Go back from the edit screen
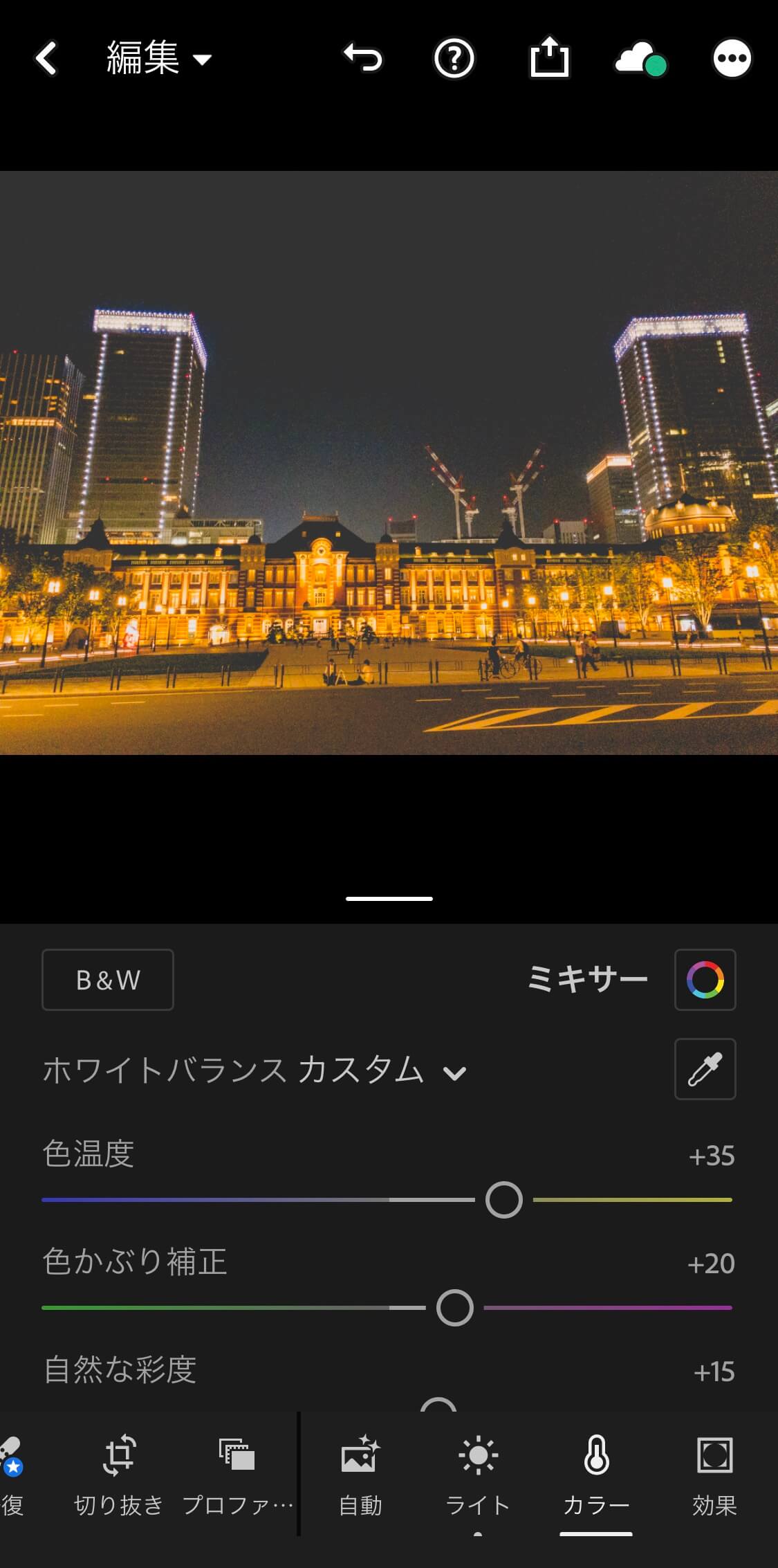Screen dimensions: 778x1568 (46, 58)
